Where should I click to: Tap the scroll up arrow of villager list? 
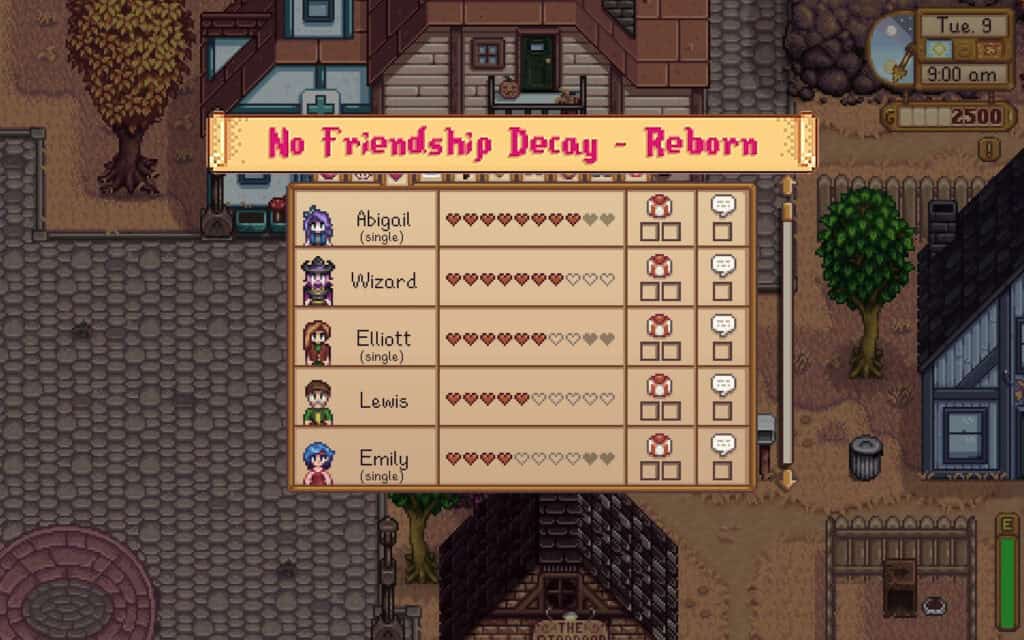point(788,185)
